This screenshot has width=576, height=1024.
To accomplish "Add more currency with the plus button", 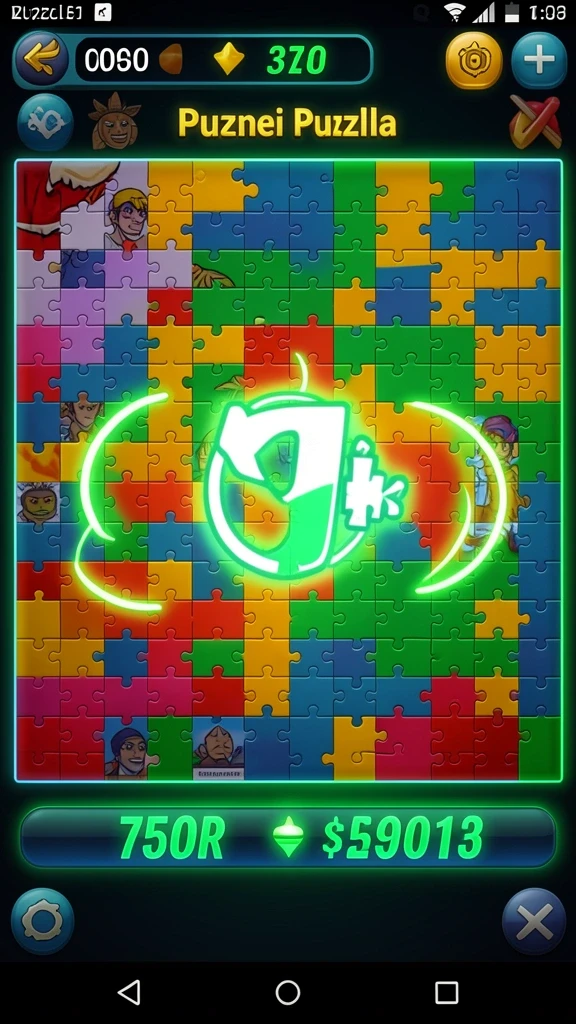I will (x=539, y=60).
